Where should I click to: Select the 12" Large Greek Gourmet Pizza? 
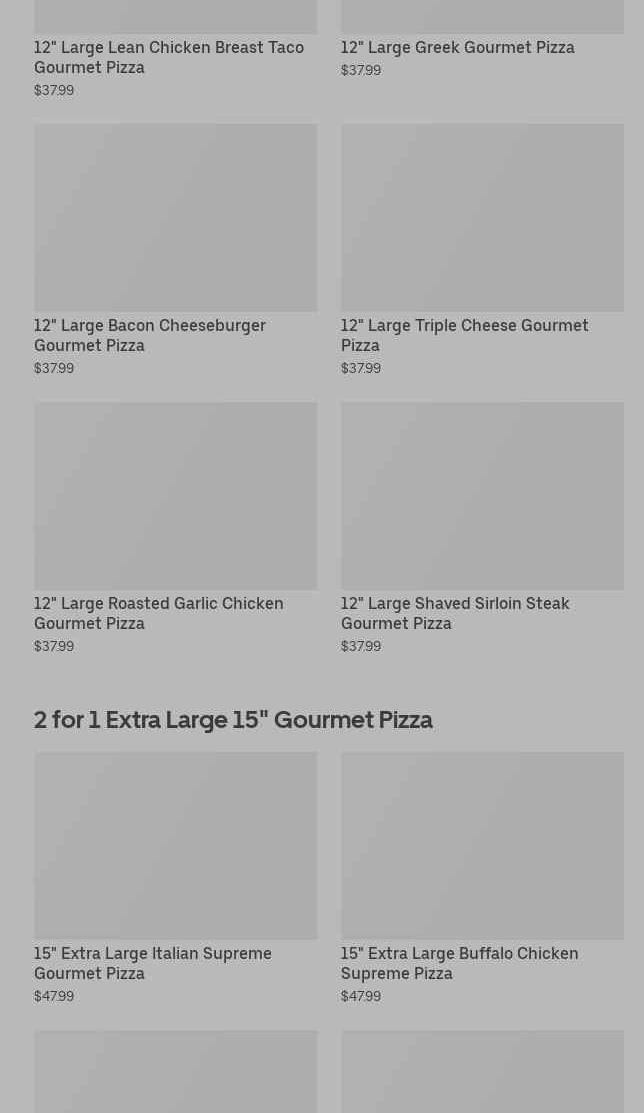point(457,47)
